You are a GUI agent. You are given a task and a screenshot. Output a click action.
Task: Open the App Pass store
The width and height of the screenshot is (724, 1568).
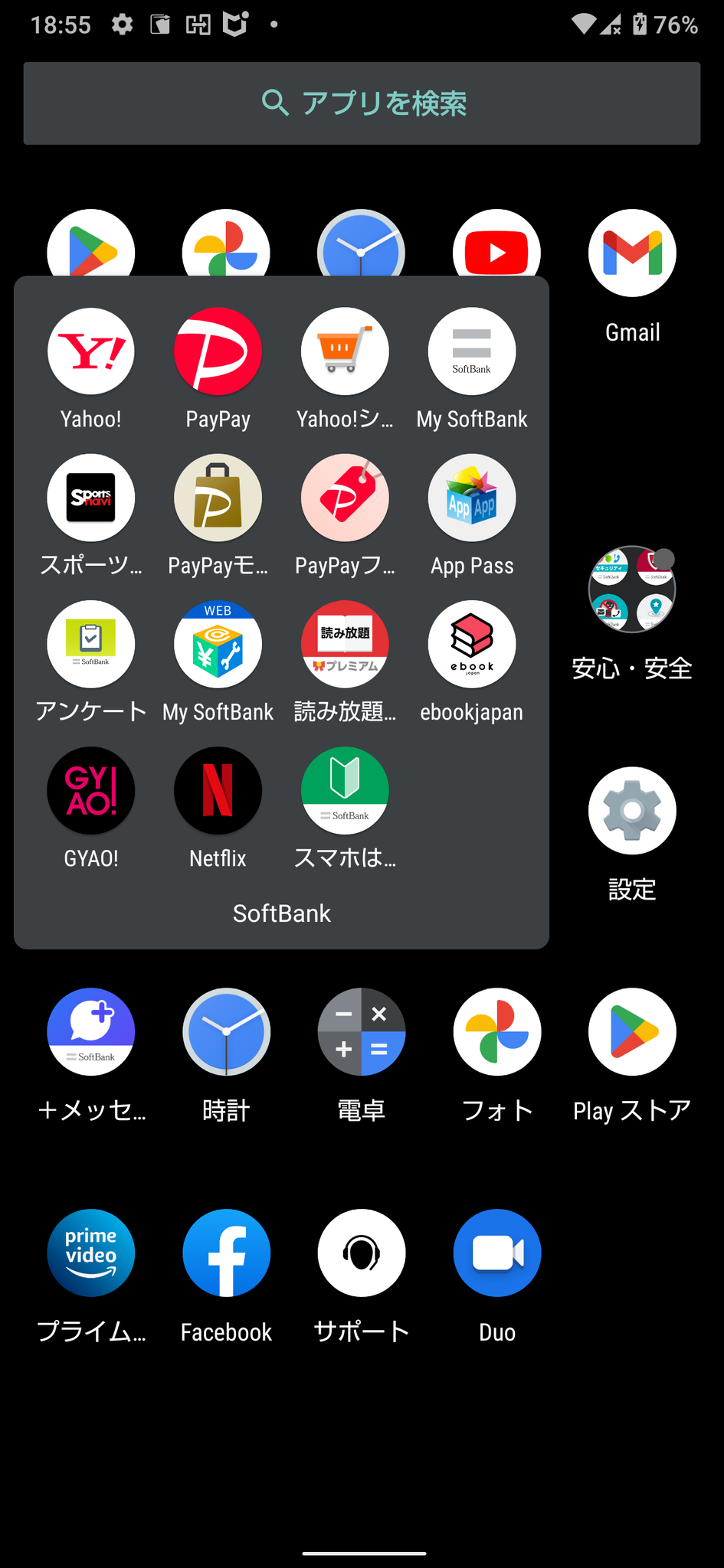(x=472, y=497)
